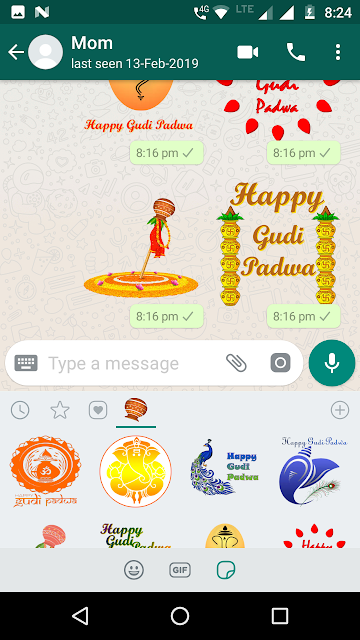Start a video call with Mom
This screenshot has height=640, width=360.
click(247, 52)
